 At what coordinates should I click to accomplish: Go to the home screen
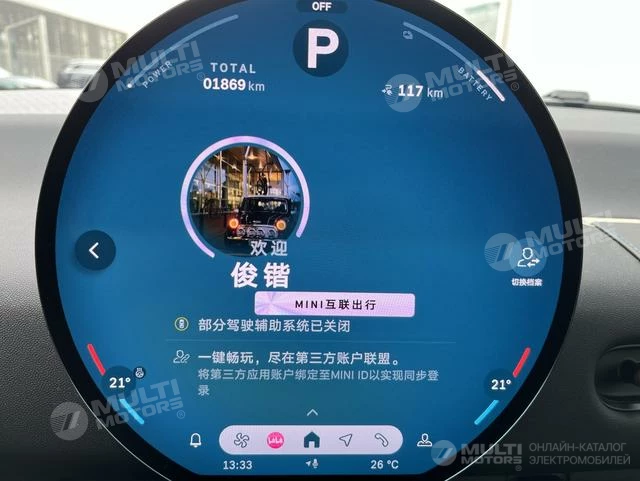311,439
